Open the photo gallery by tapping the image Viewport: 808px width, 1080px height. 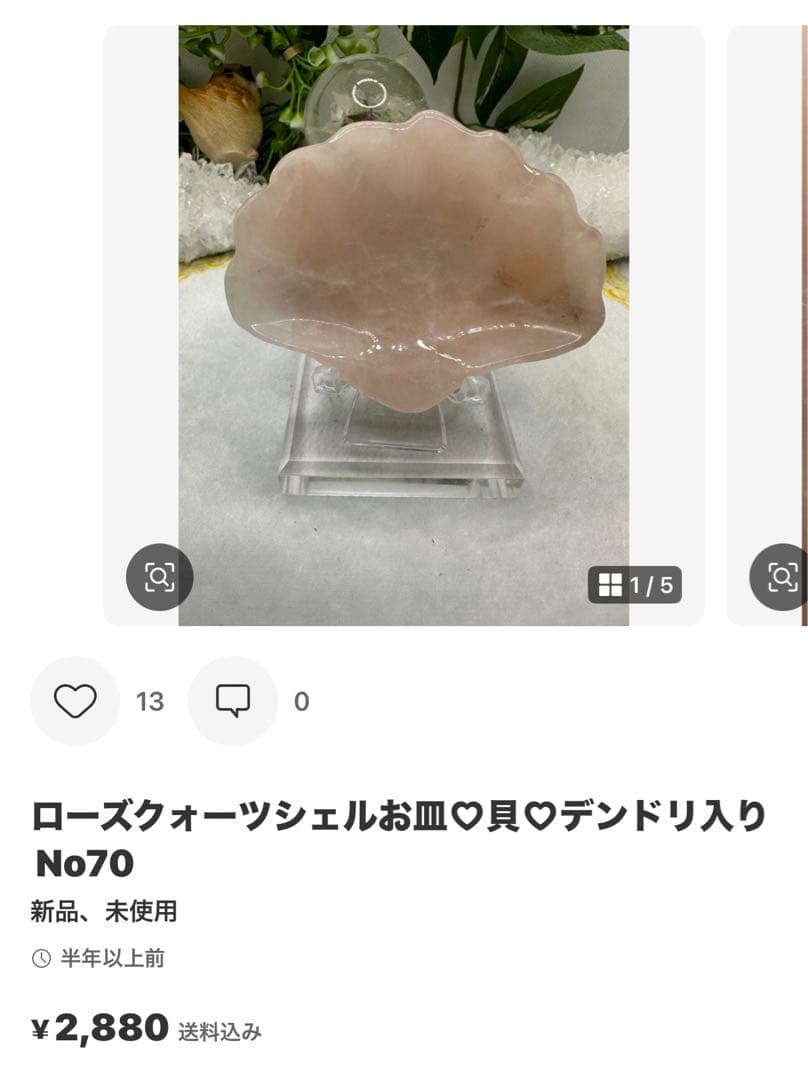[400, 300]
